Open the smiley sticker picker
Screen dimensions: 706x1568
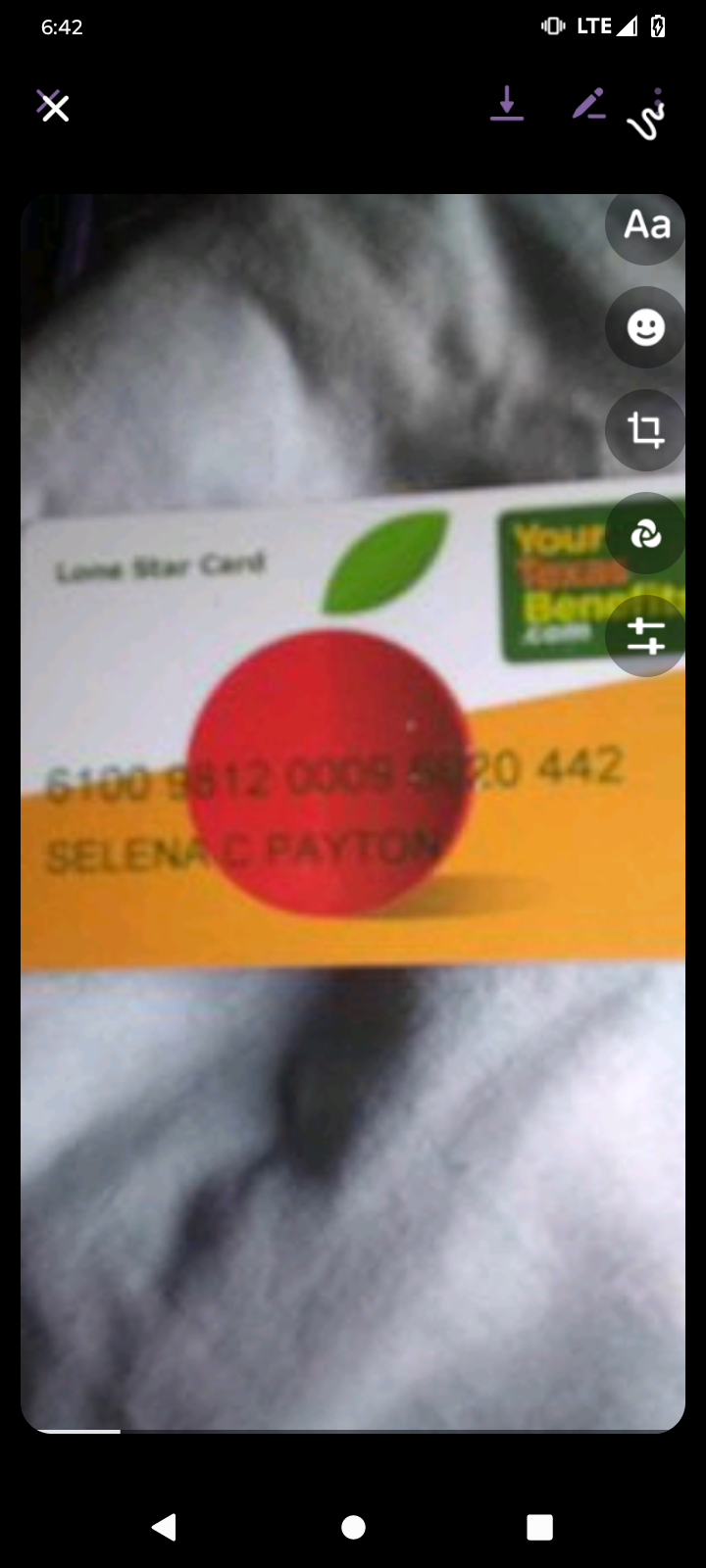pyautogui.click(x=645, y=327)
